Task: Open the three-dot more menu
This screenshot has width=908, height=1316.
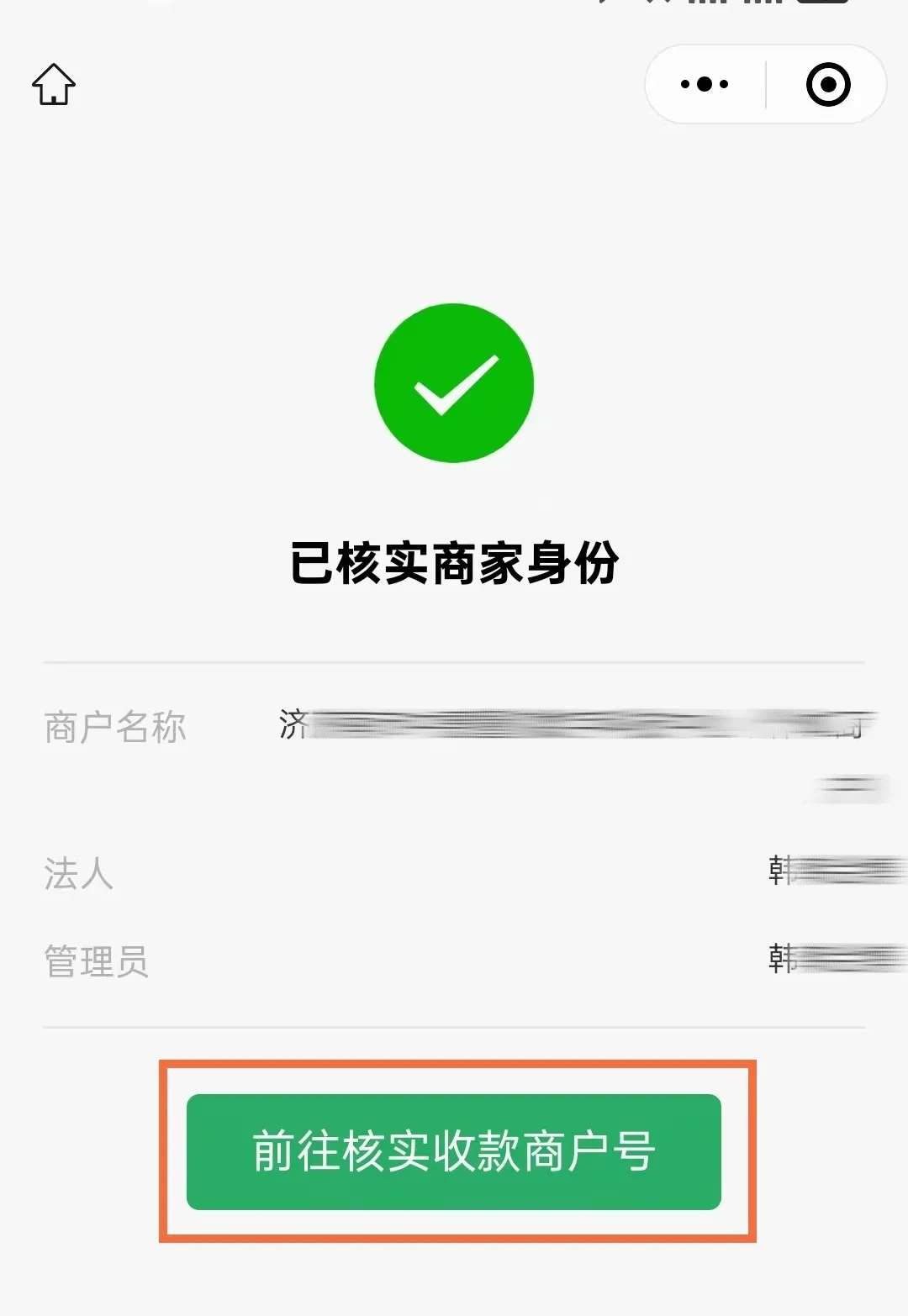Action: point(705,84)
